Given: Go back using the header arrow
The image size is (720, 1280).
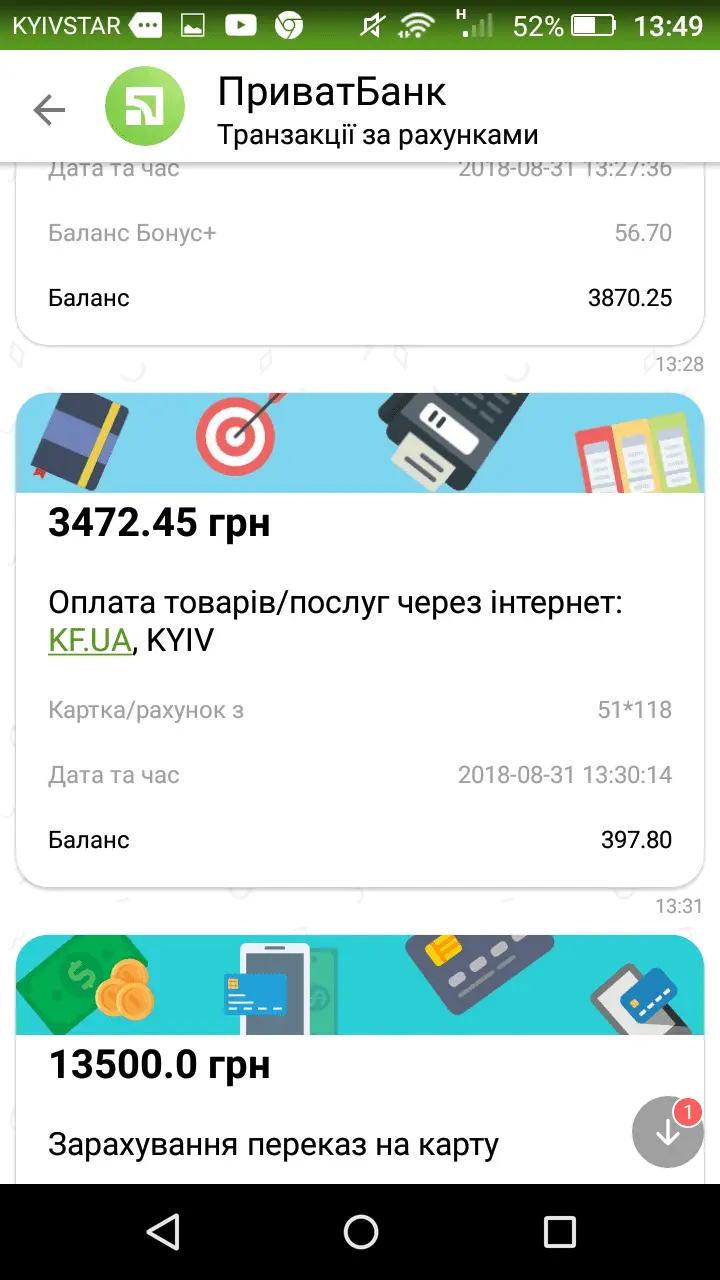Looking at the screenshot, I should [x=48, y=109].
